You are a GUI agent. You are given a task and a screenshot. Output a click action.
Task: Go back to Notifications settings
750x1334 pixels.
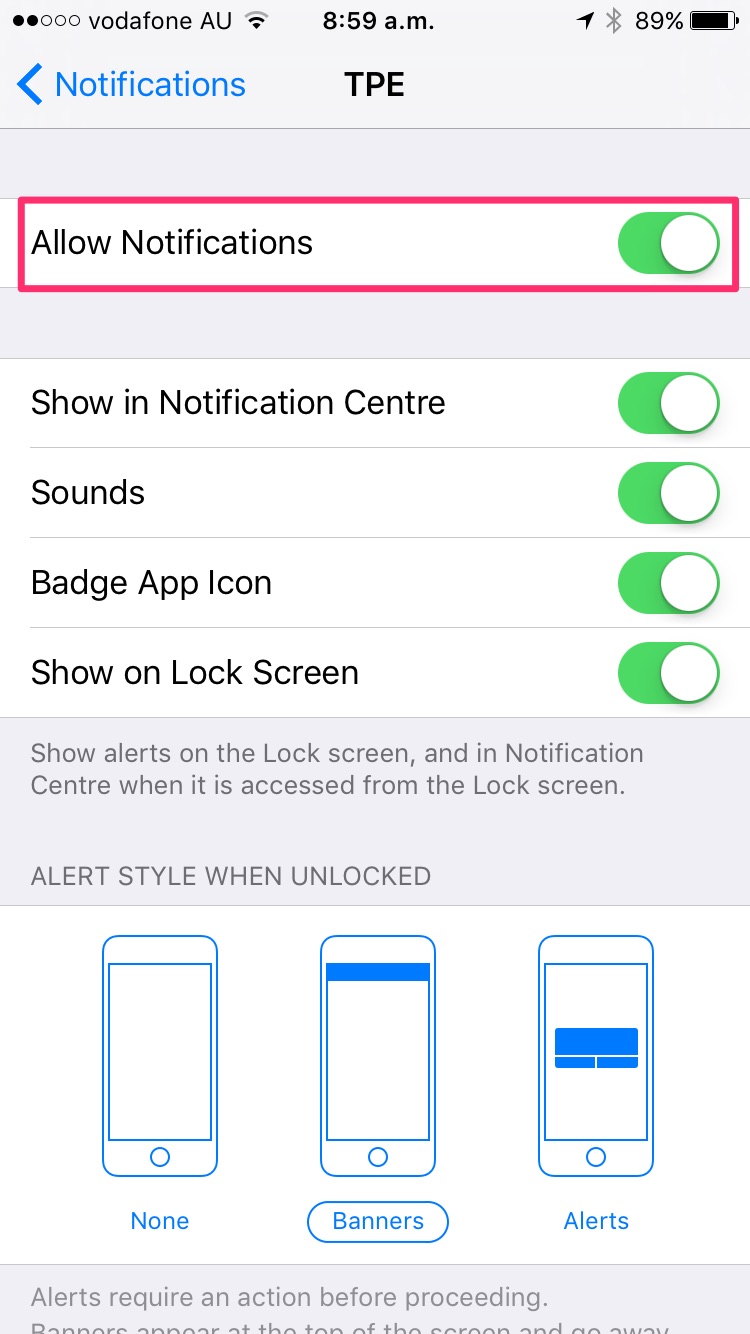click(131, 85)
